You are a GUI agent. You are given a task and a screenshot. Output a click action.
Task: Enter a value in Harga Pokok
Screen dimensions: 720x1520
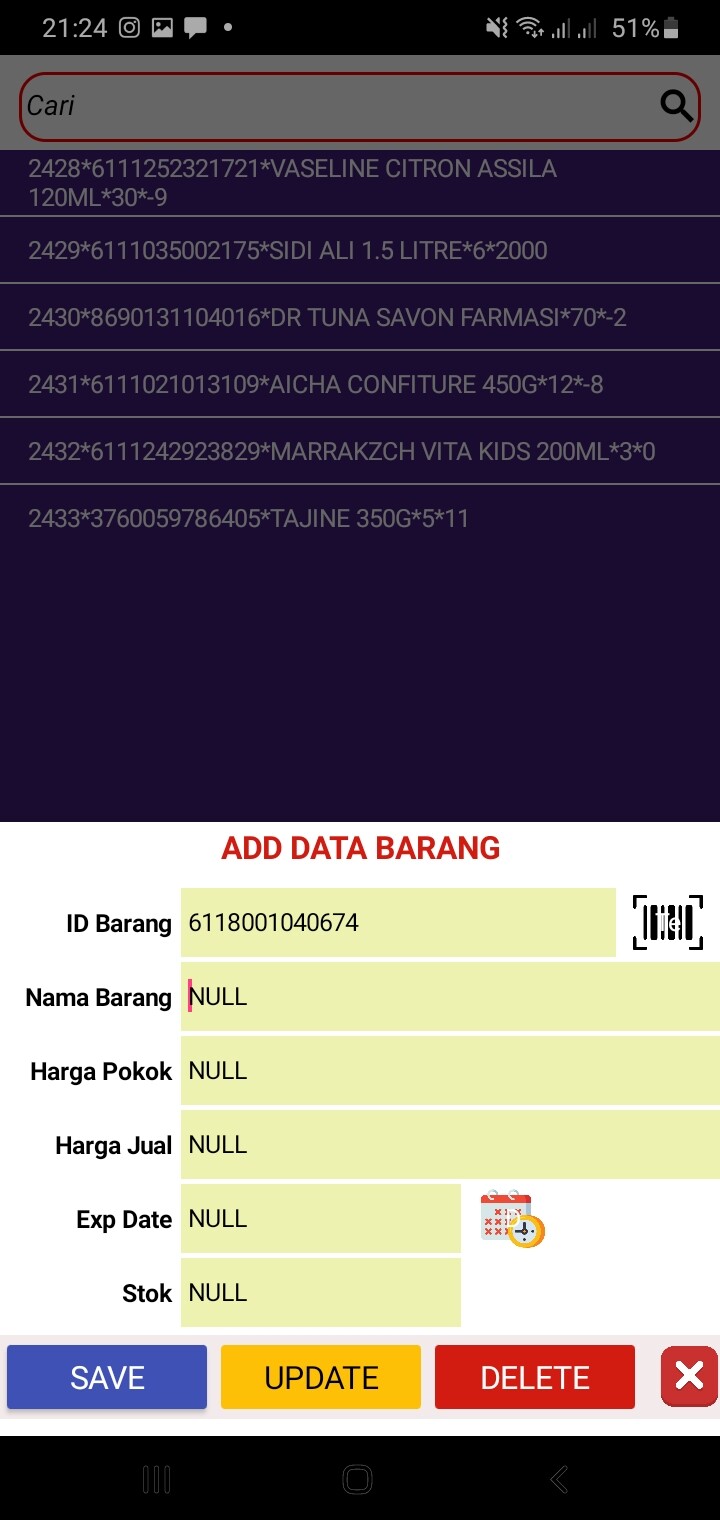pyautogui.click(x=450, y=1070)
